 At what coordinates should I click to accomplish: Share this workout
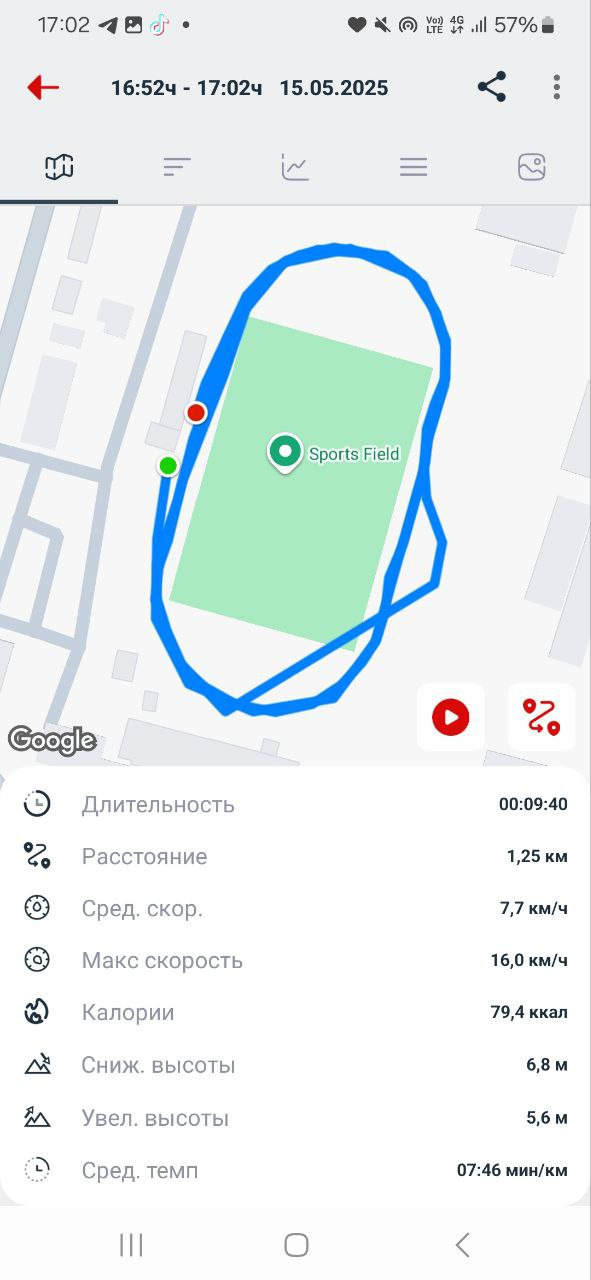[x=492, y=87]
